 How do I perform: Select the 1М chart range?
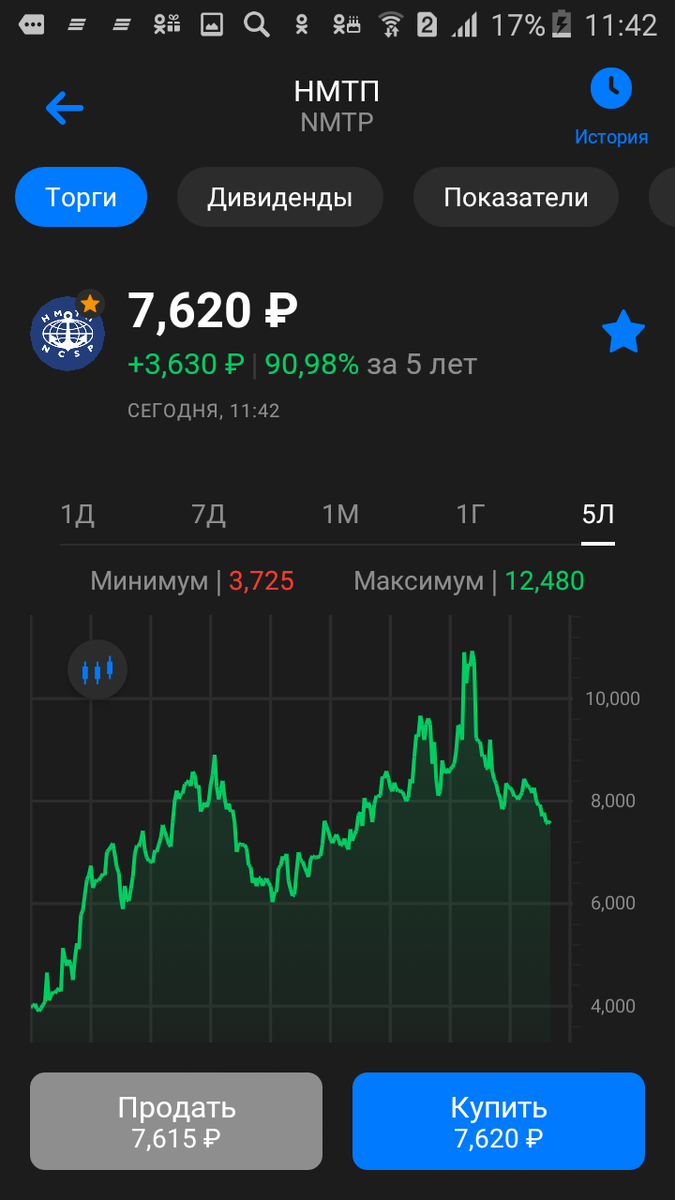340,515
